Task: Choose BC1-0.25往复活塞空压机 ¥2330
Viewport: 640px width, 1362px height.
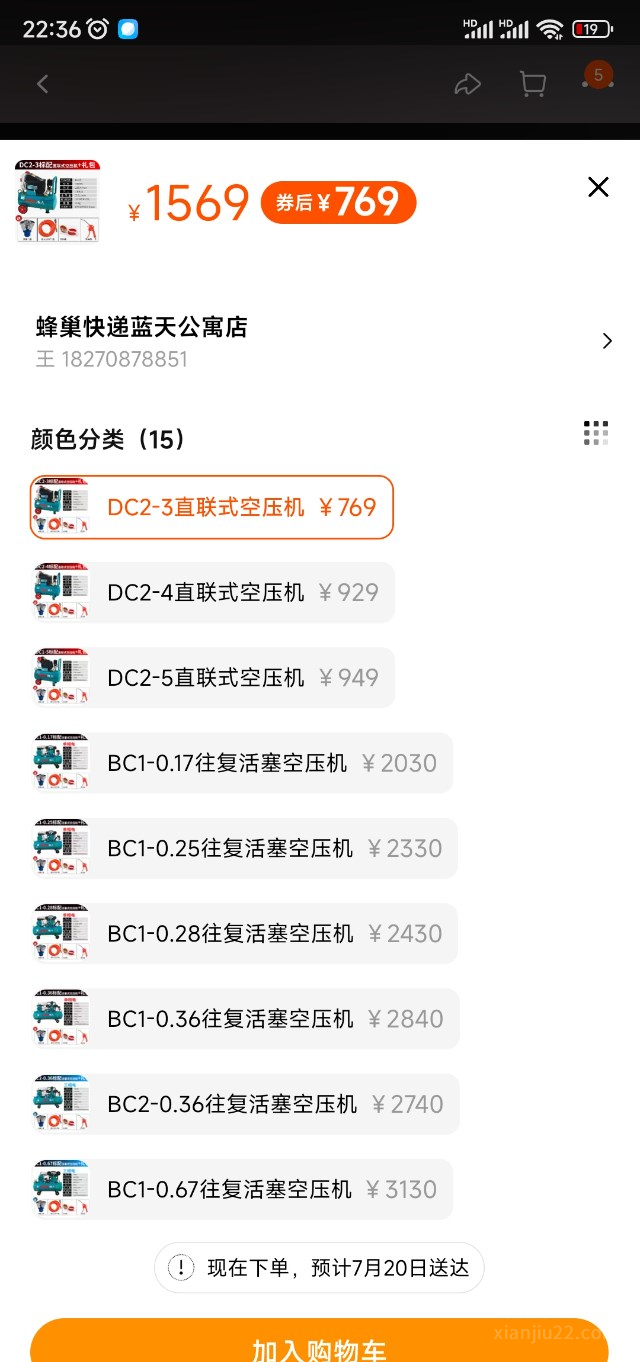Action: point(244,848)
